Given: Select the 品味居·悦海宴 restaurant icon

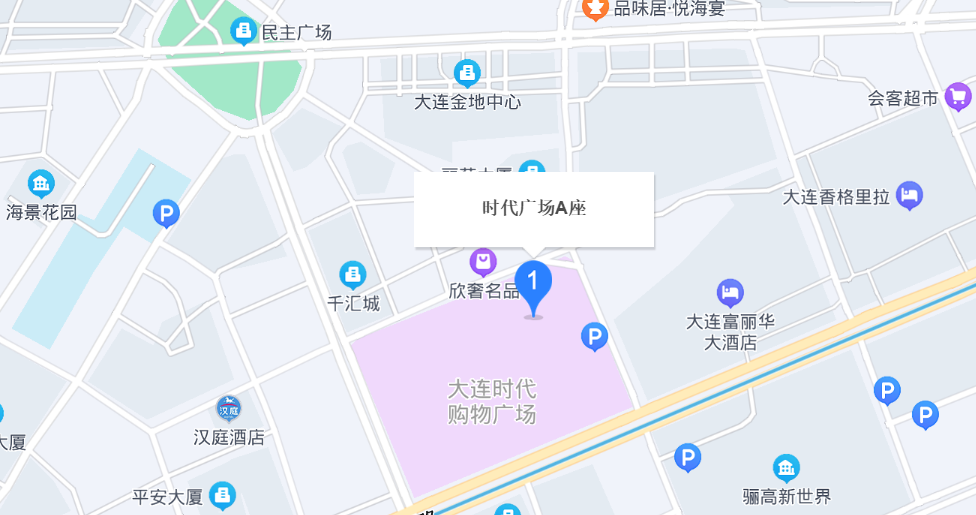Looking at the screenshot, I should (x=595, y=9).
